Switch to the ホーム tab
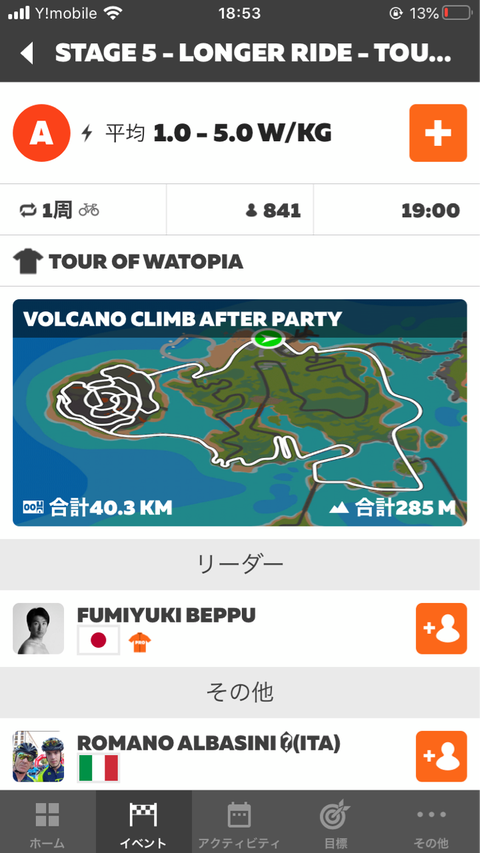 47,822
